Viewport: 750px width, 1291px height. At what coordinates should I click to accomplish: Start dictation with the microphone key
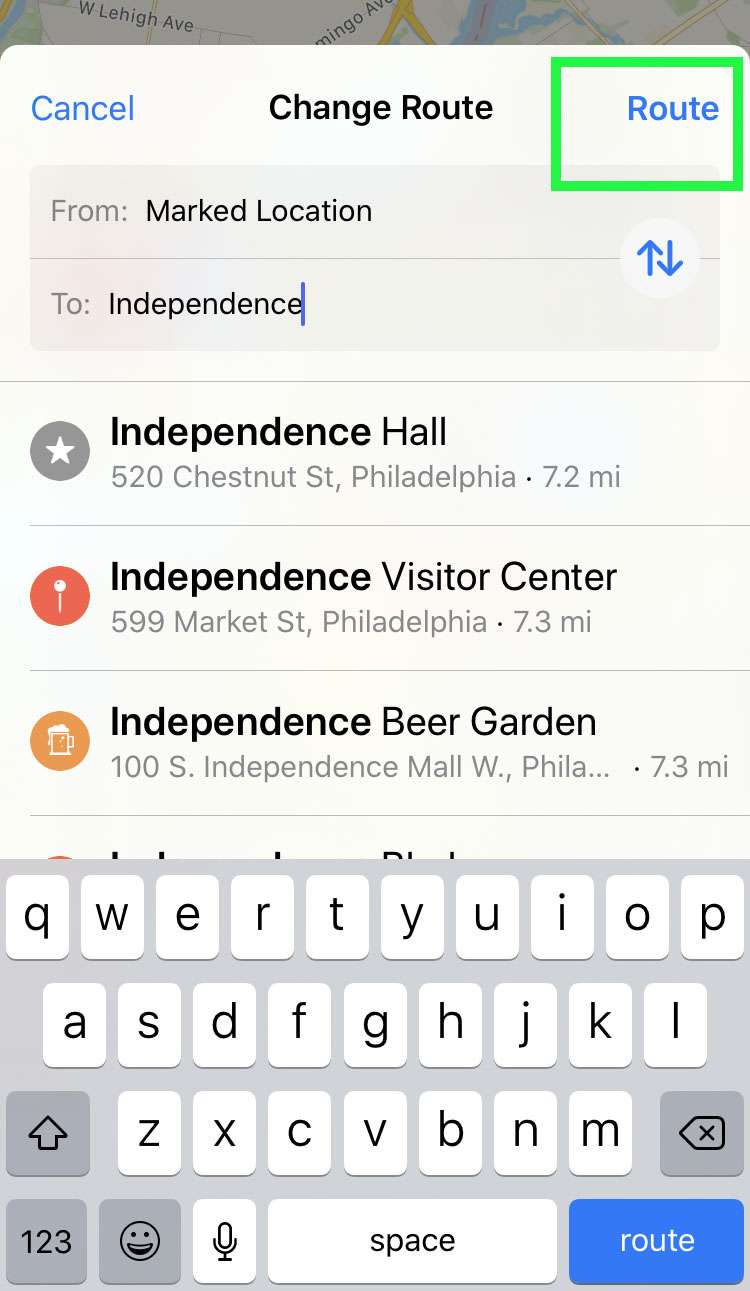coord(225,1241)
